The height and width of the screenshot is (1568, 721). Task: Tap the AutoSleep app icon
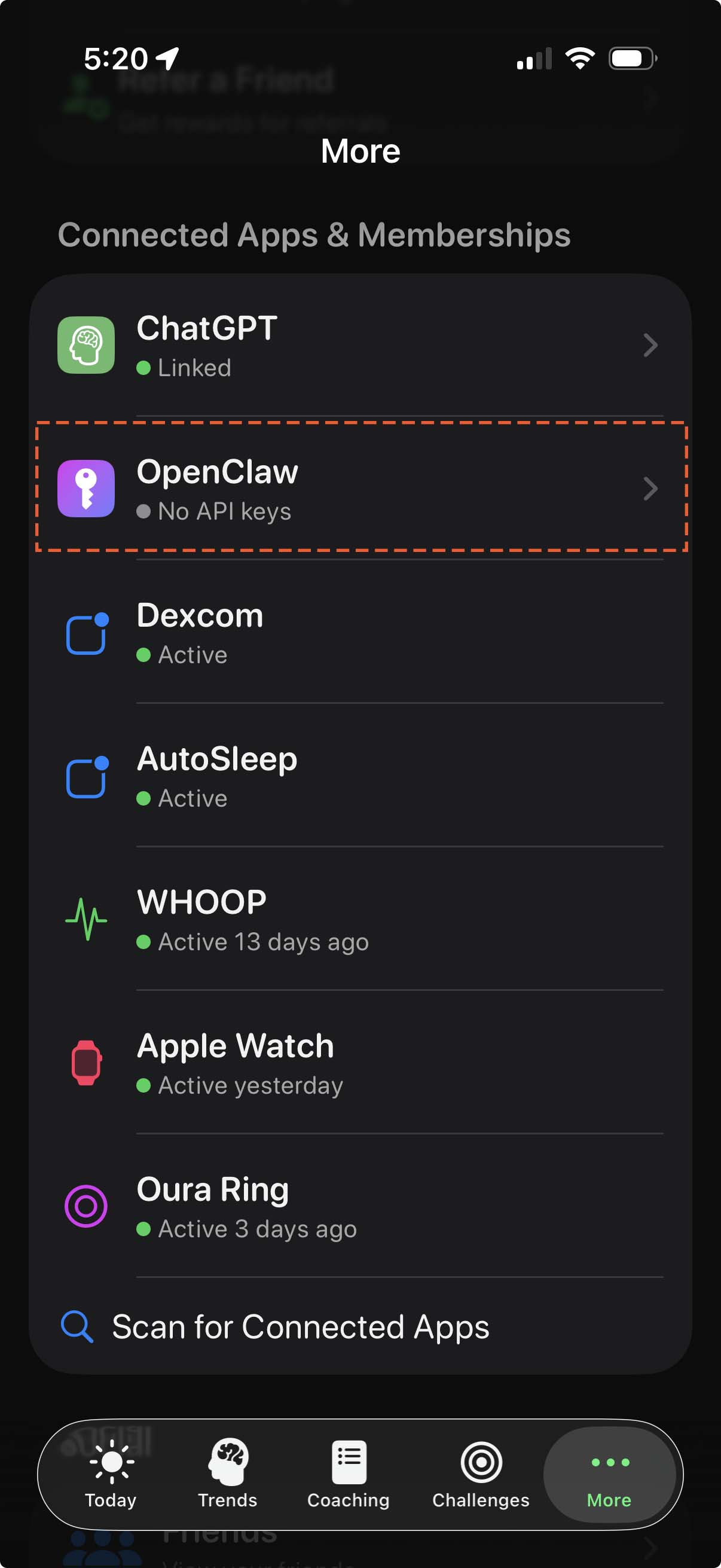point(85,777)
